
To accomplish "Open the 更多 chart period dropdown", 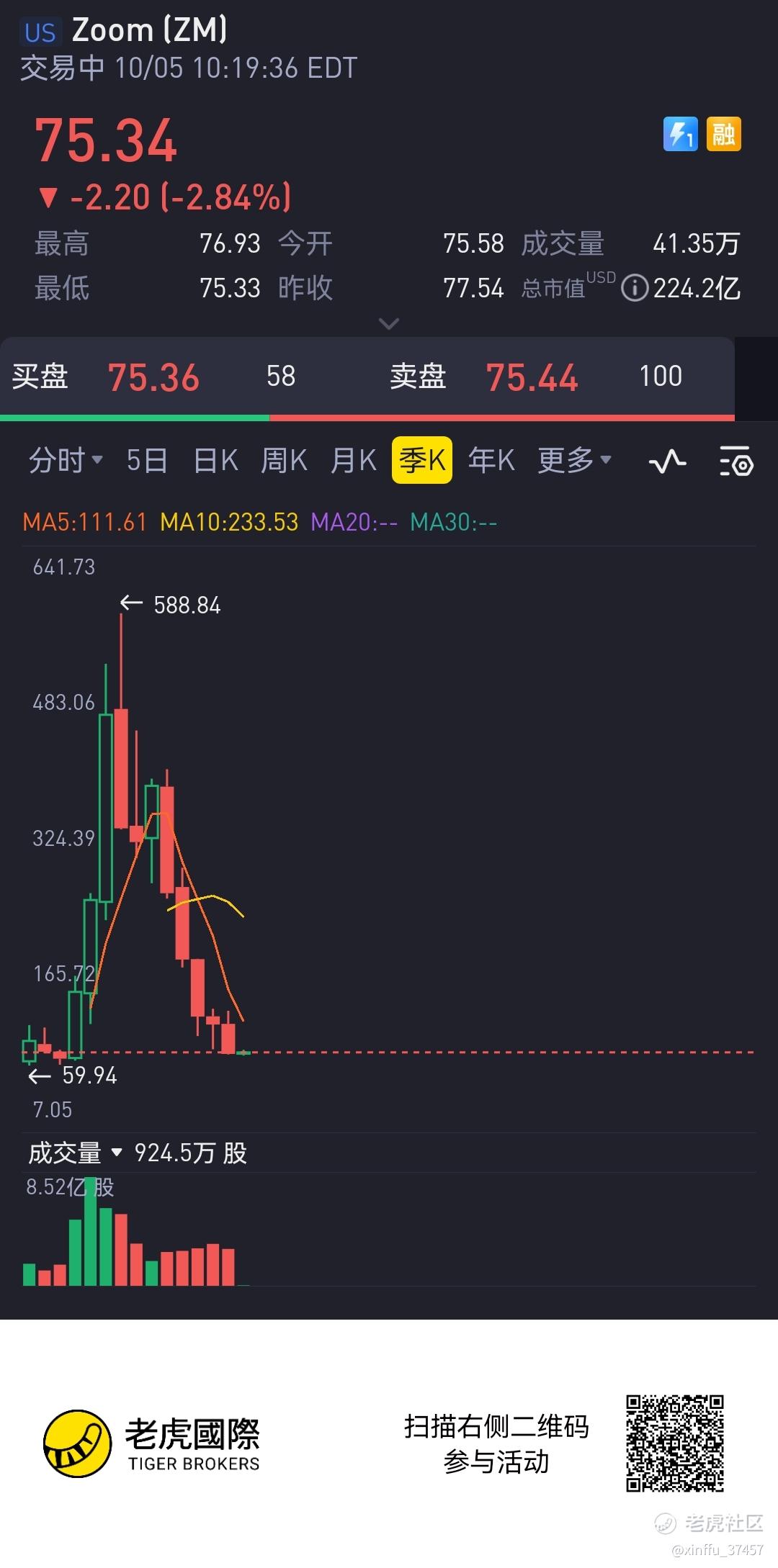I will [x=574, y=460].
